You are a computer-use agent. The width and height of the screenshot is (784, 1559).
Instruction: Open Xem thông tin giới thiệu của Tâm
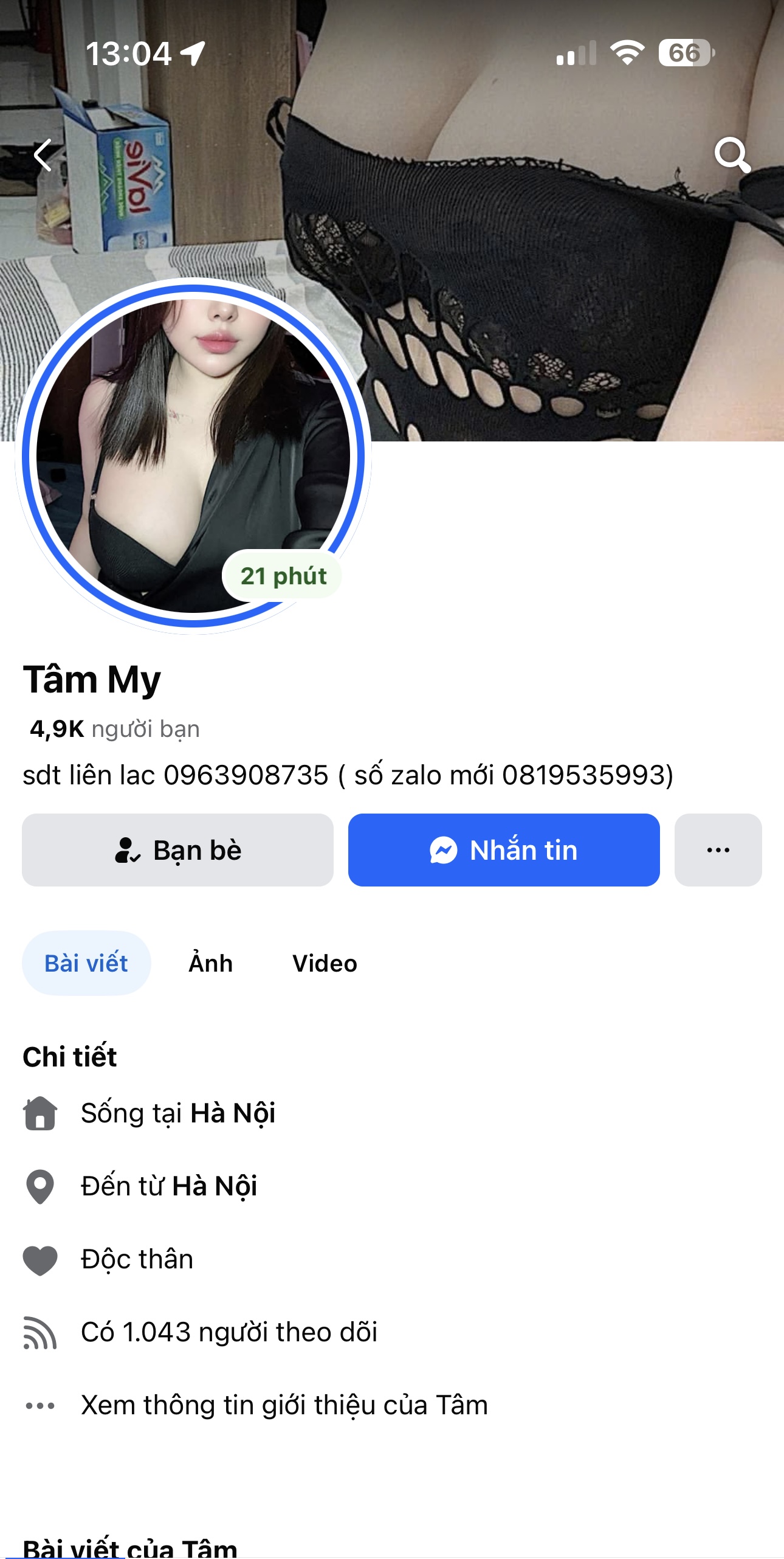click(284, 1406)
